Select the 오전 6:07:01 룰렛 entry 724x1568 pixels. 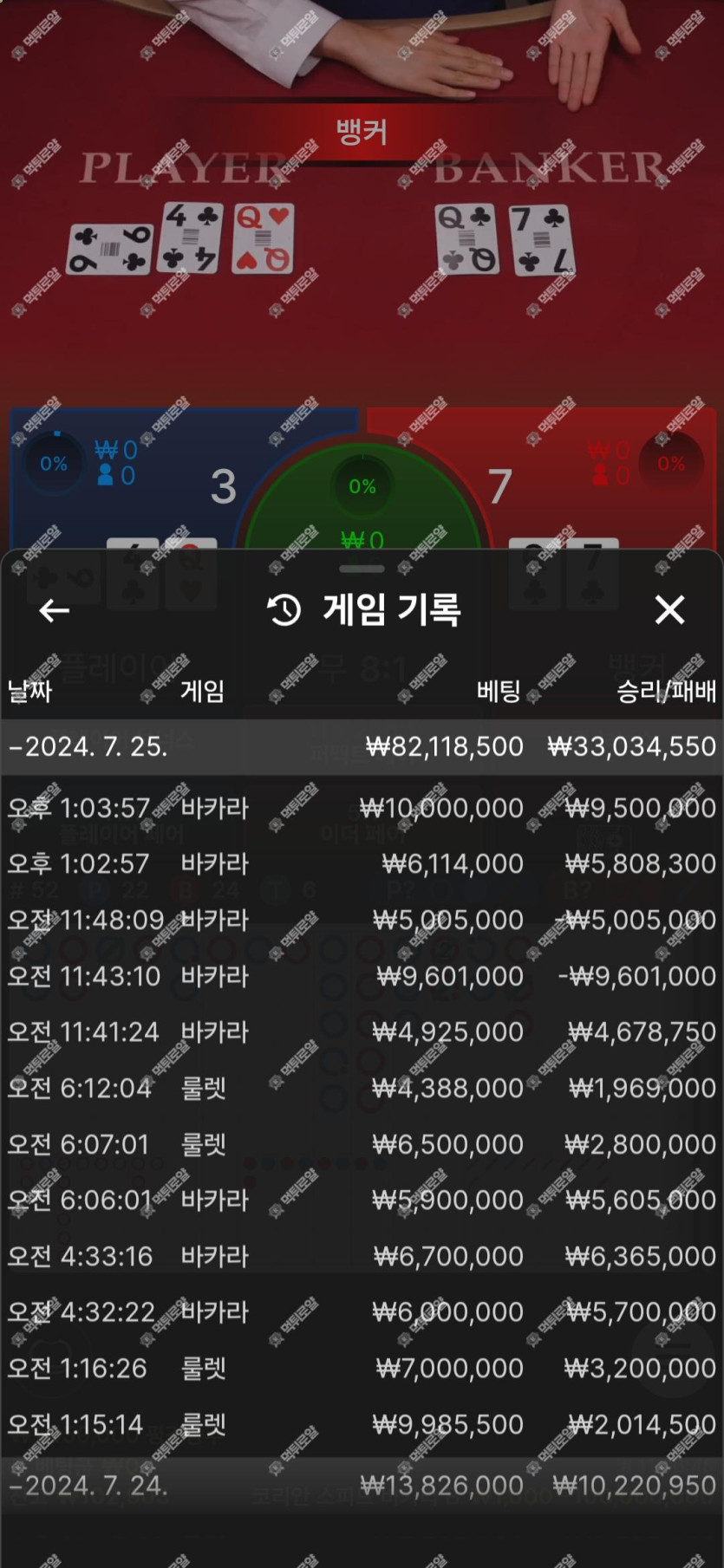point(362,1144)
